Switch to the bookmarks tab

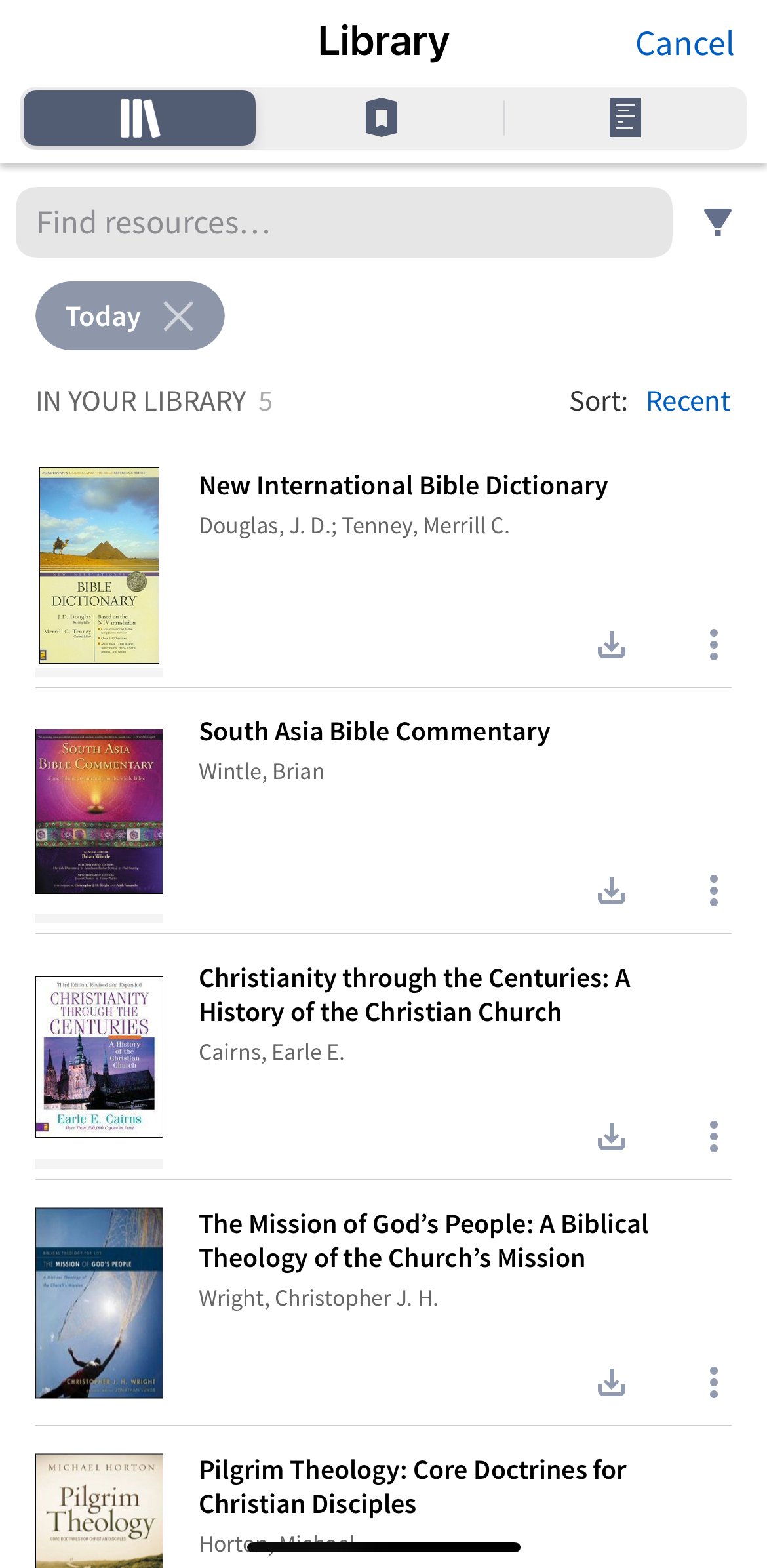(x=382, y=118)
